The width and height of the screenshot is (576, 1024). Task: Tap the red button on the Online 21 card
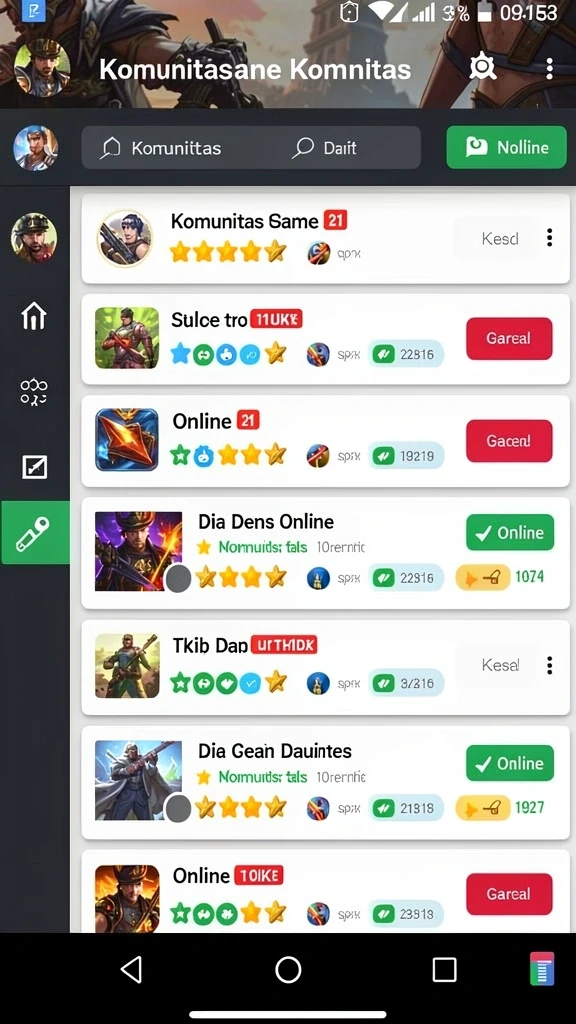(x=509, y=441)
